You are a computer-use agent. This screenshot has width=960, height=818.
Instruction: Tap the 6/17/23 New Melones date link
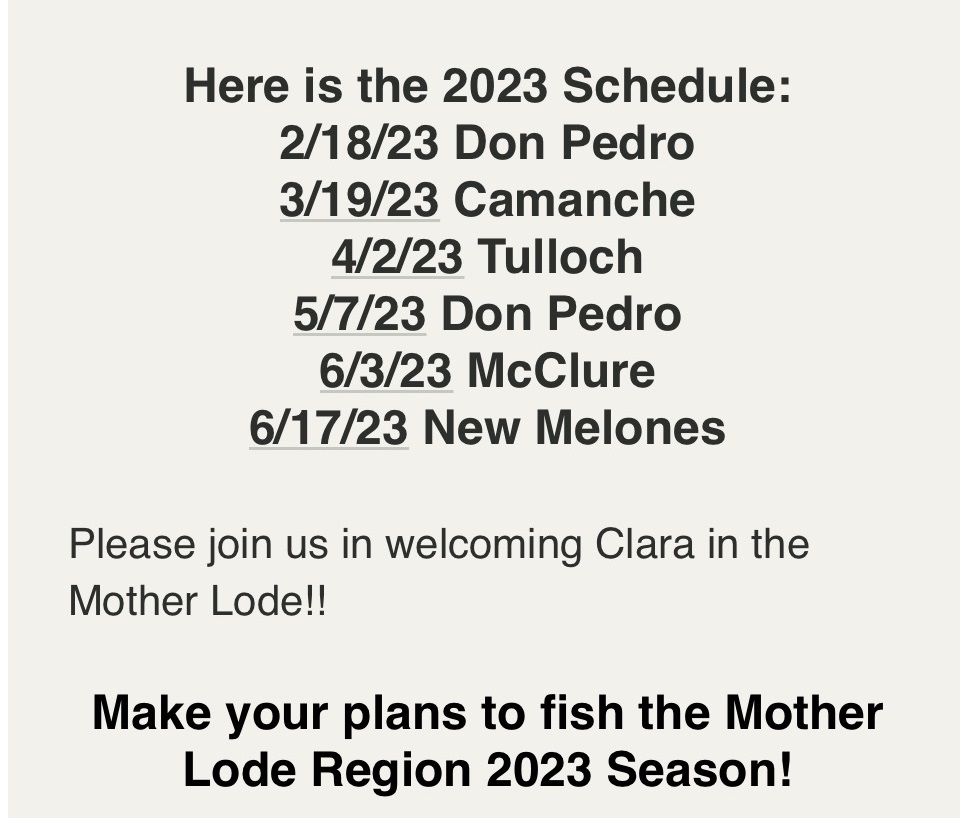[328, 428]
